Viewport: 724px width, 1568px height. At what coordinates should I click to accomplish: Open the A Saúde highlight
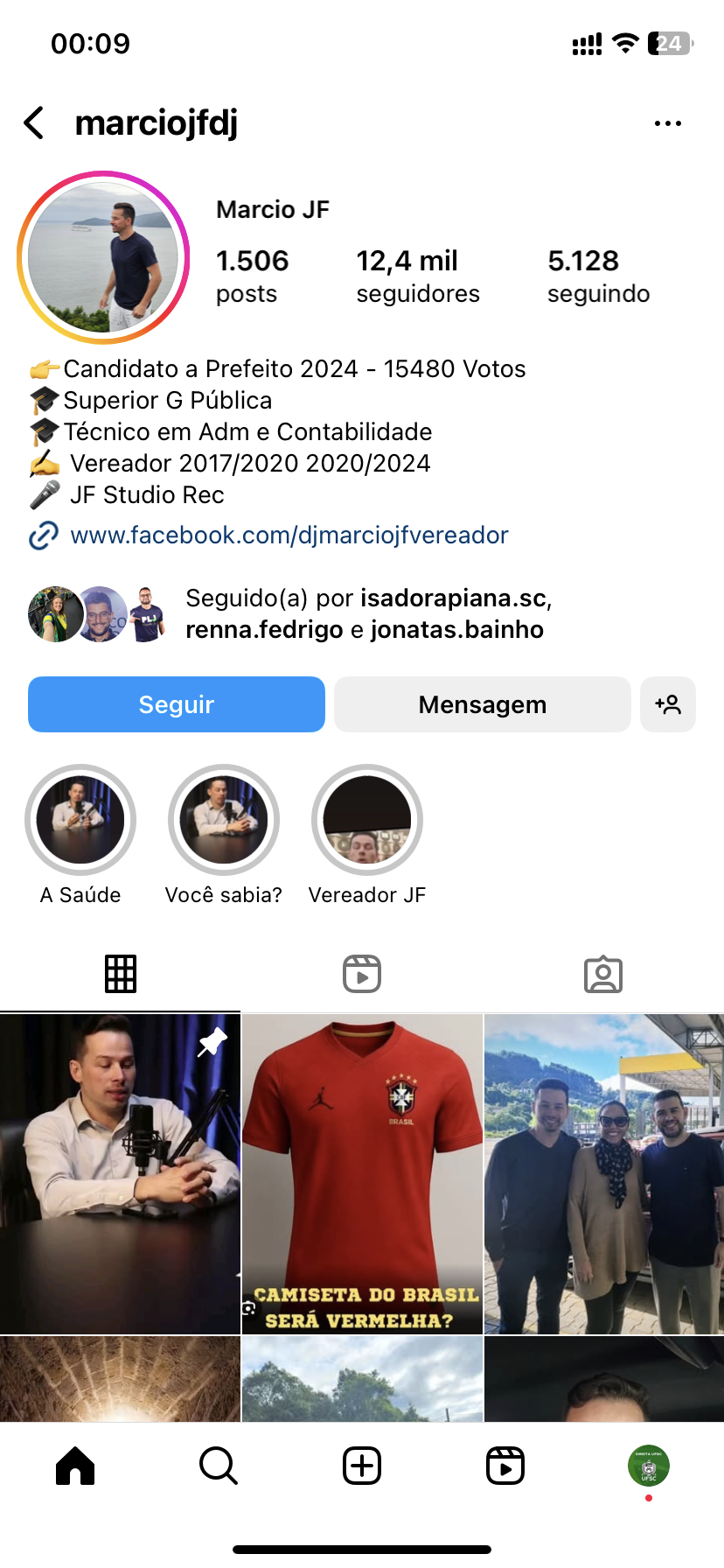coord(80,821)
